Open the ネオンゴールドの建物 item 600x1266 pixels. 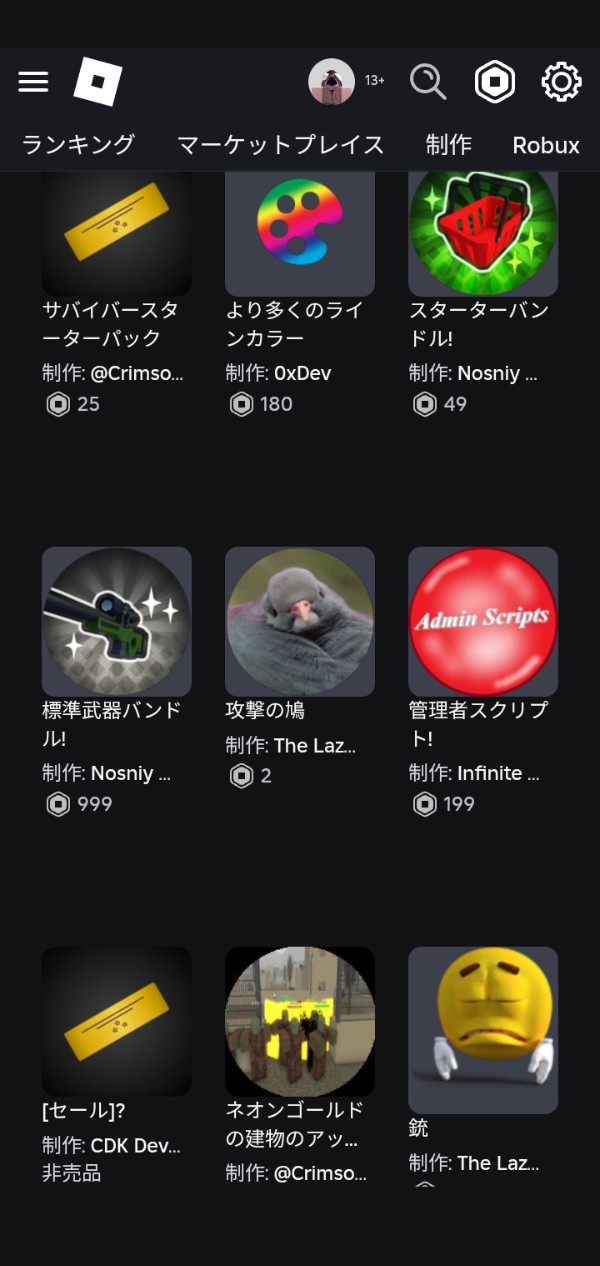click(300, 1021)
